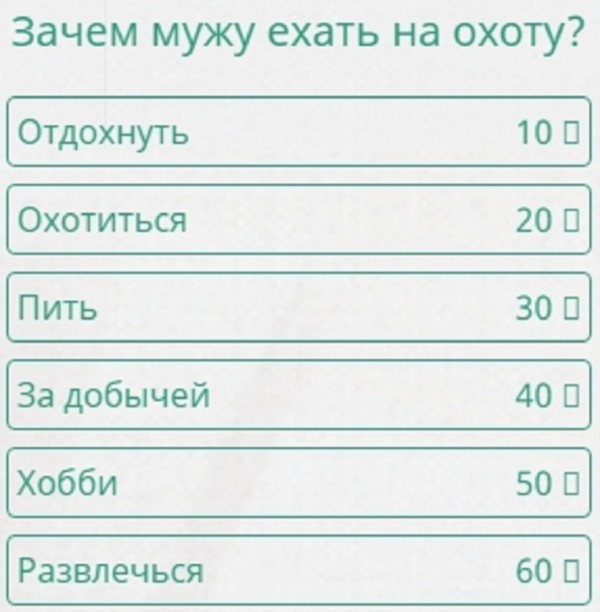Choose the answer Развлечься
The width and height of the screenshot is (600, 612).
[298, 571]
